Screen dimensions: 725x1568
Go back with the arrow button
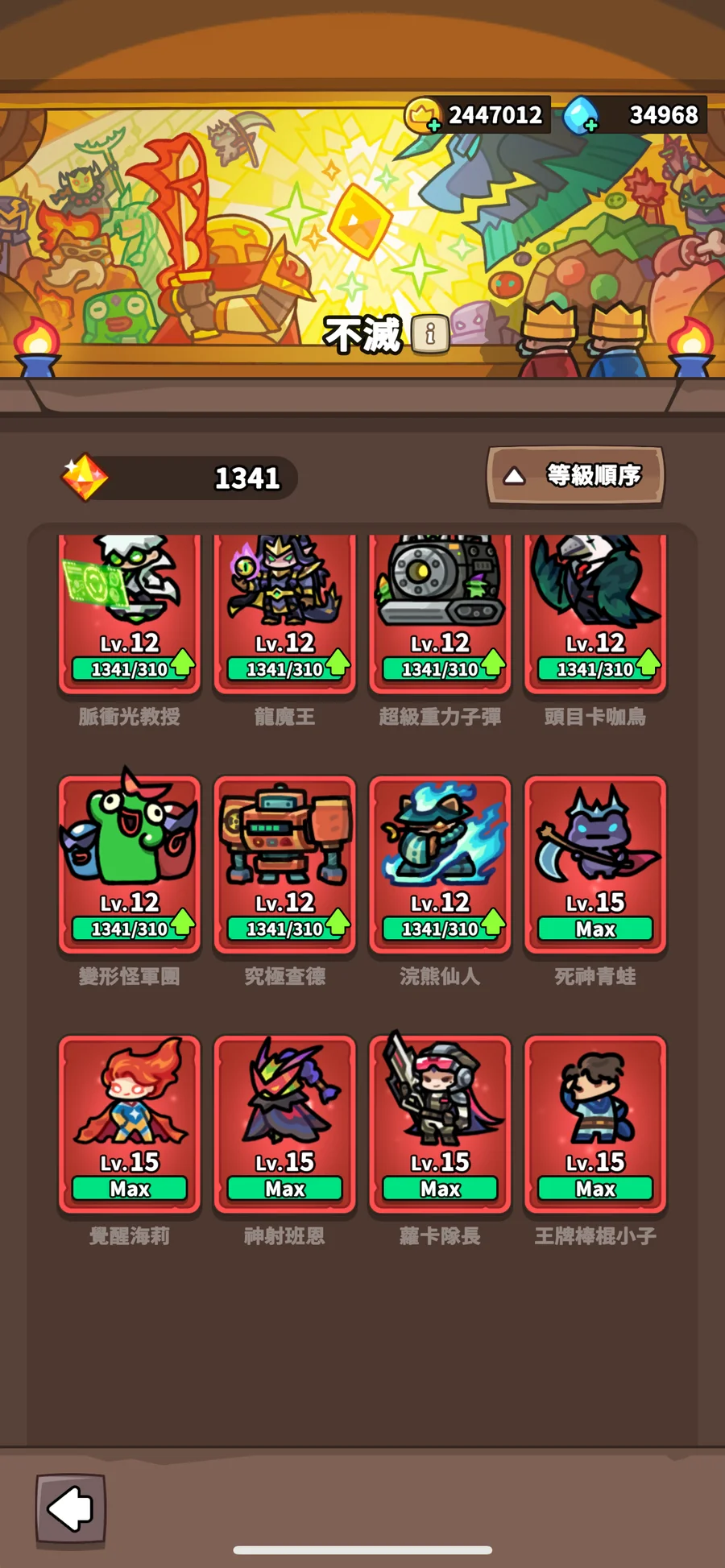pos(71,1509)
